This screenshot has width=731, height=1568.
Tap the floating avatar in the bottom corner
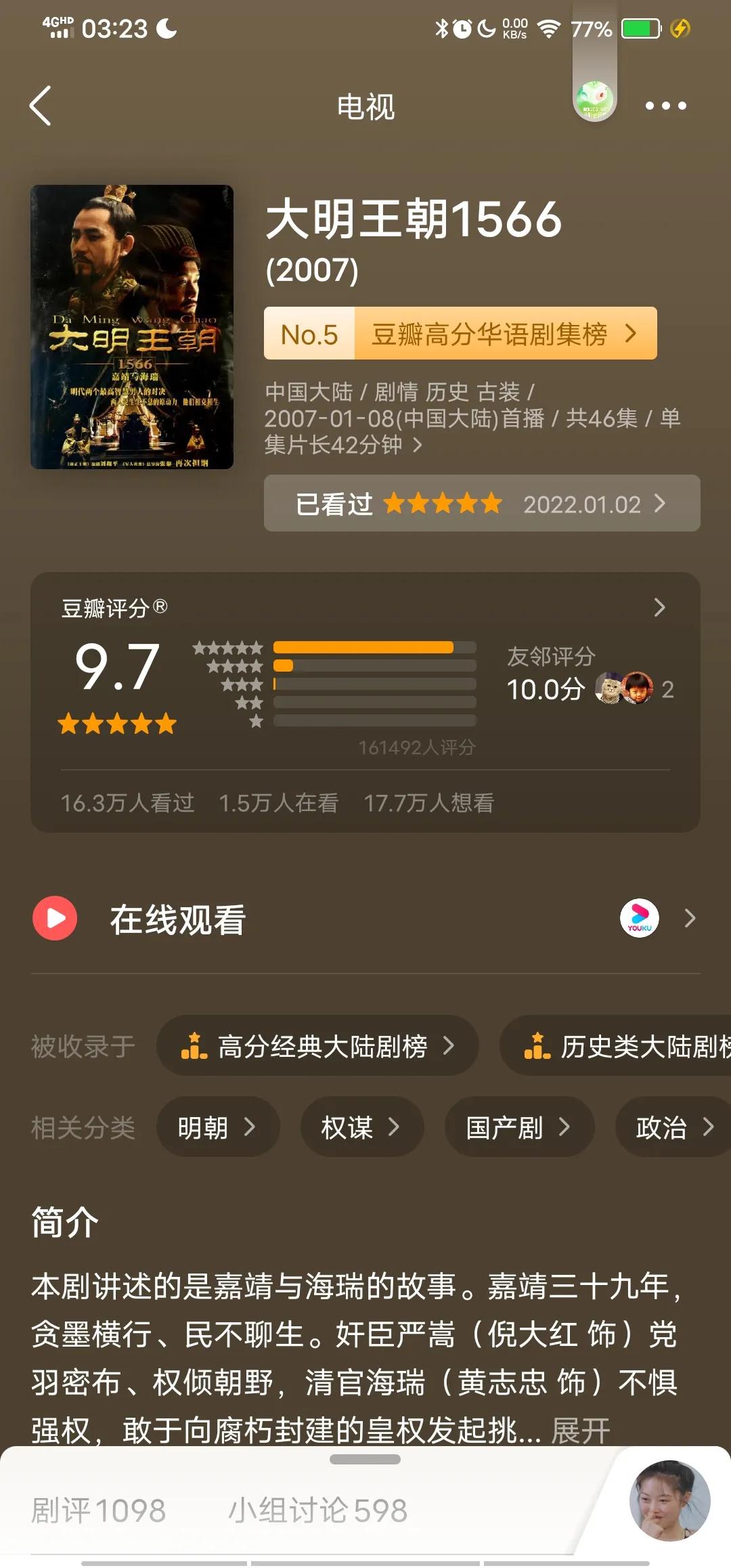669,1501
